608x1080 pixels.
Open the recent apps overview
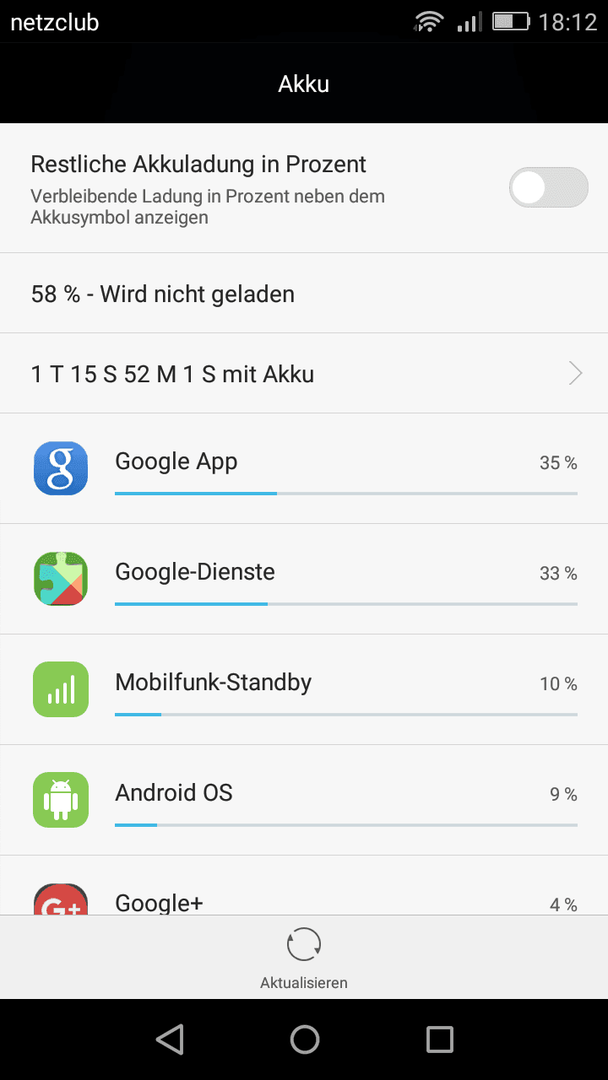point(439,1039)
